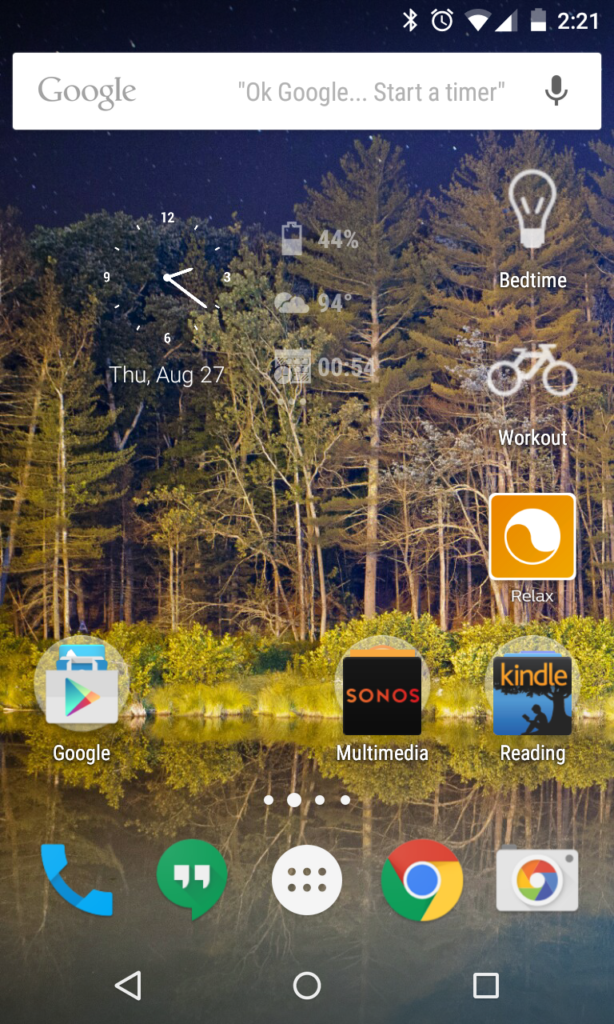Open the Relax app
Viewport: 614px width, 1024px height.
click(532, 537)
